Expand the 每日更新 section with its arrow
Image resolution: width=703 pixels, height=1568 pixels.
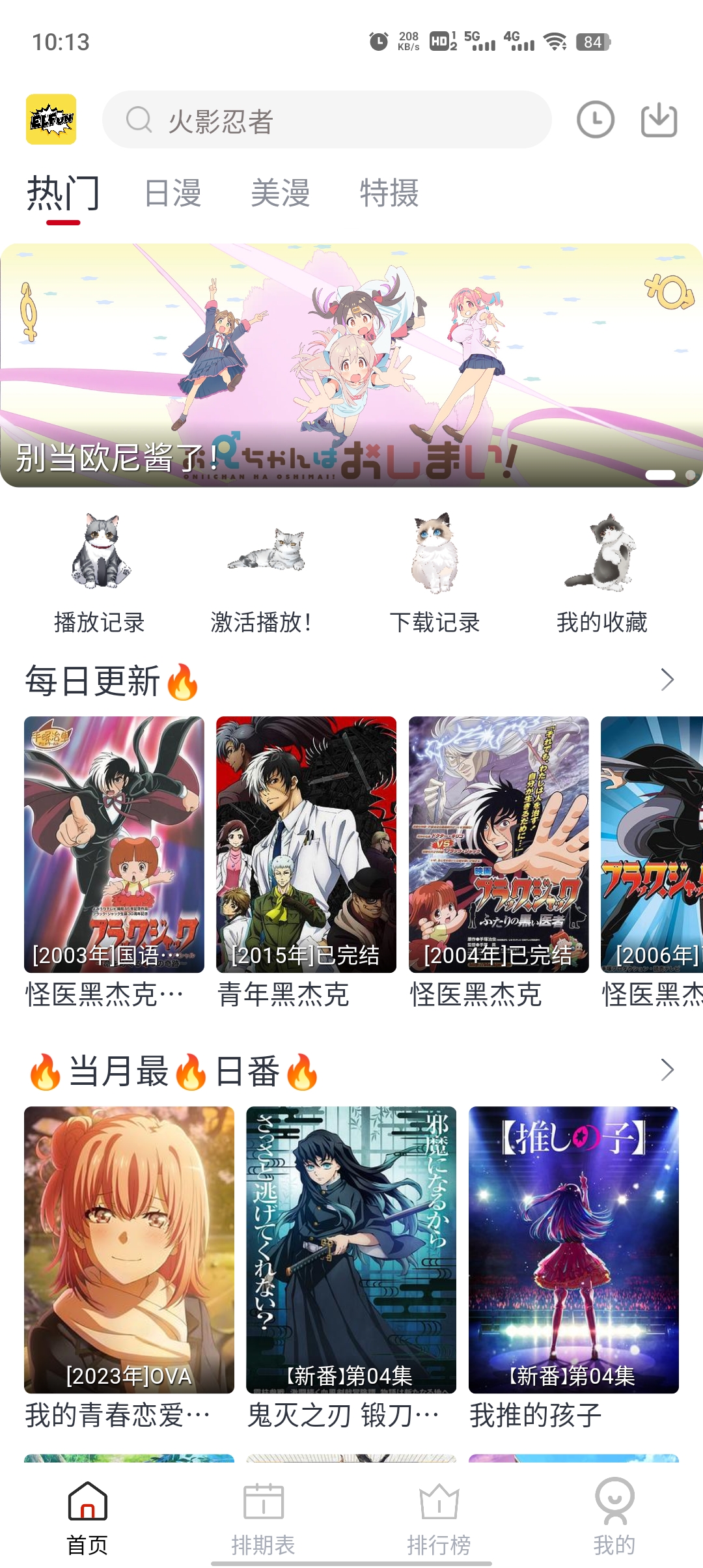coord(667,679)
